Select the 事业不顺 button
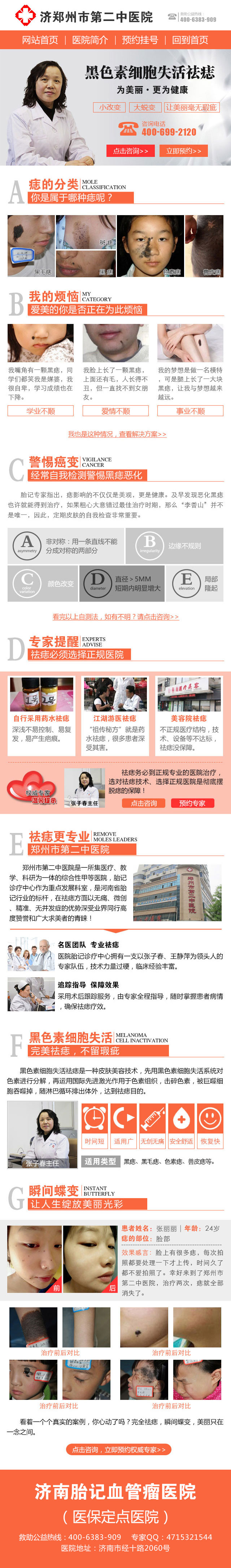The image size is (231, 1568). (190, 411)
